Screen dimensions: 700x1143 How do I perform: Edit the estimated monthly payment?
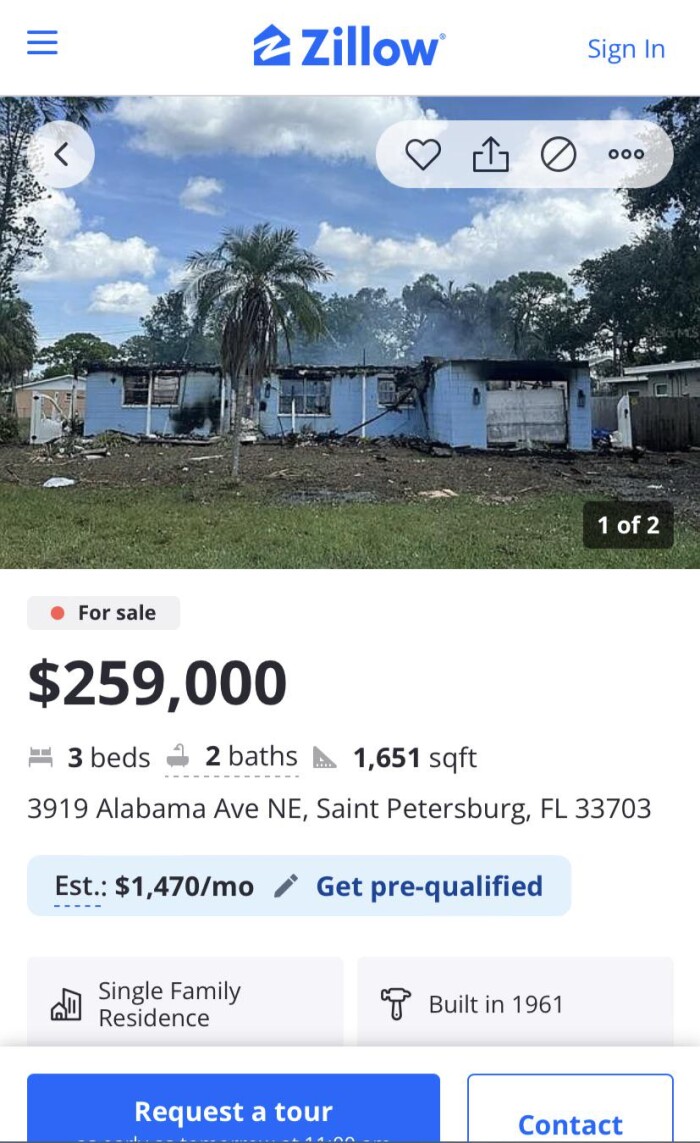[286, 886]
